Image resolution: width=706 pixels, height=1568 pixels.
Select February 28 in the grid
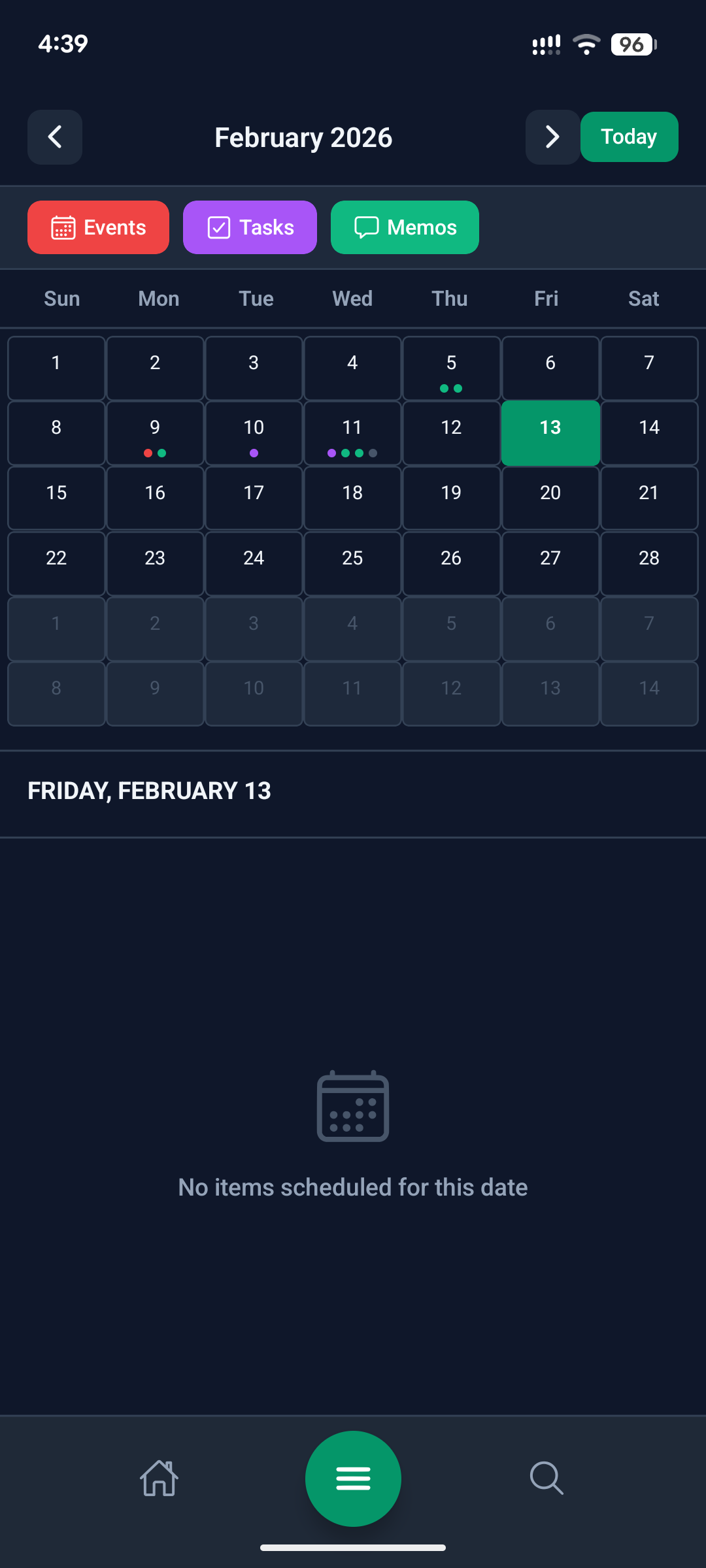[649, 563]
